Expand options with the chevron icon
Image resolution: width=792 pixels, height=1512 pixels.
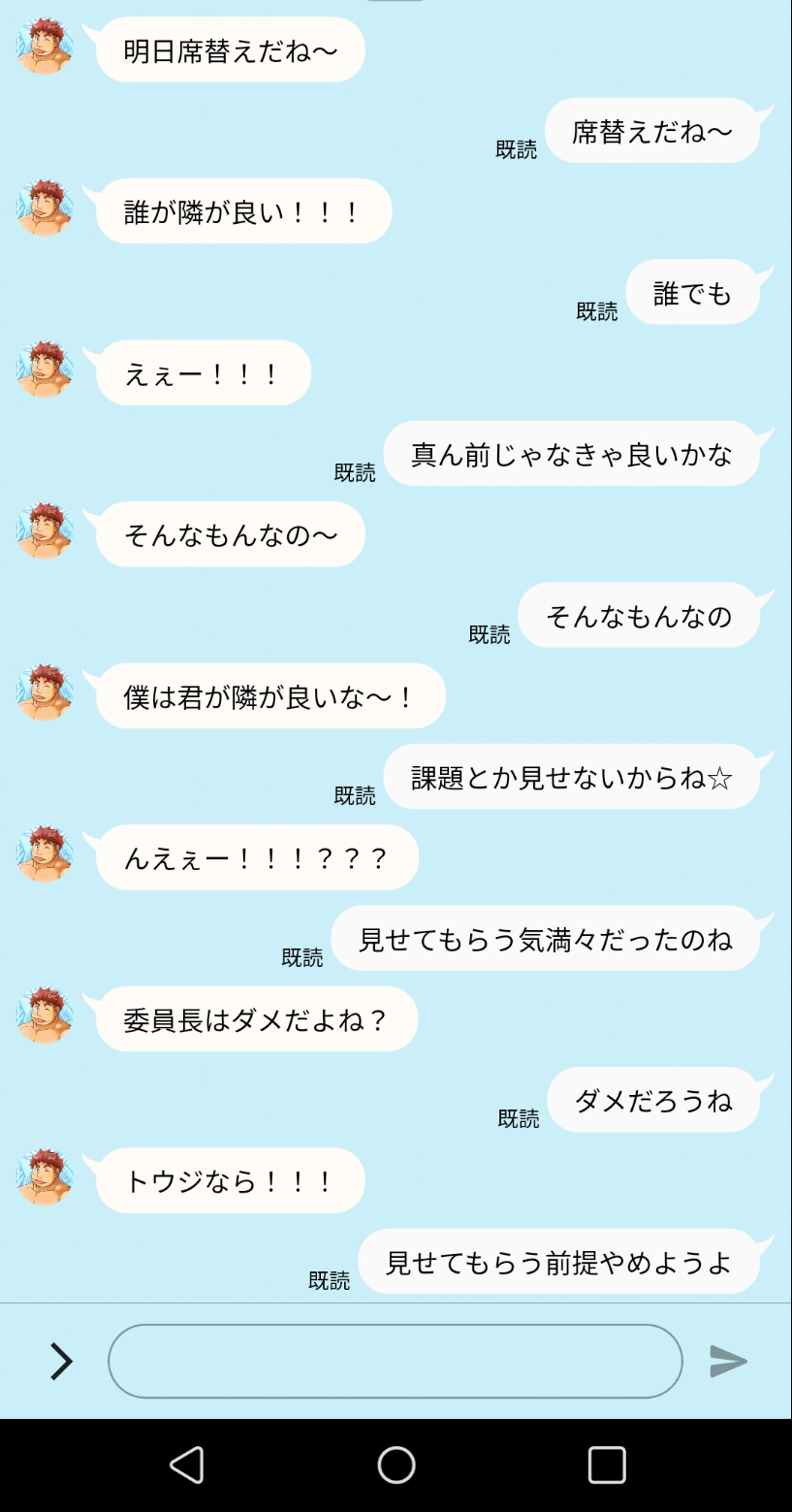coord(61,1361)
